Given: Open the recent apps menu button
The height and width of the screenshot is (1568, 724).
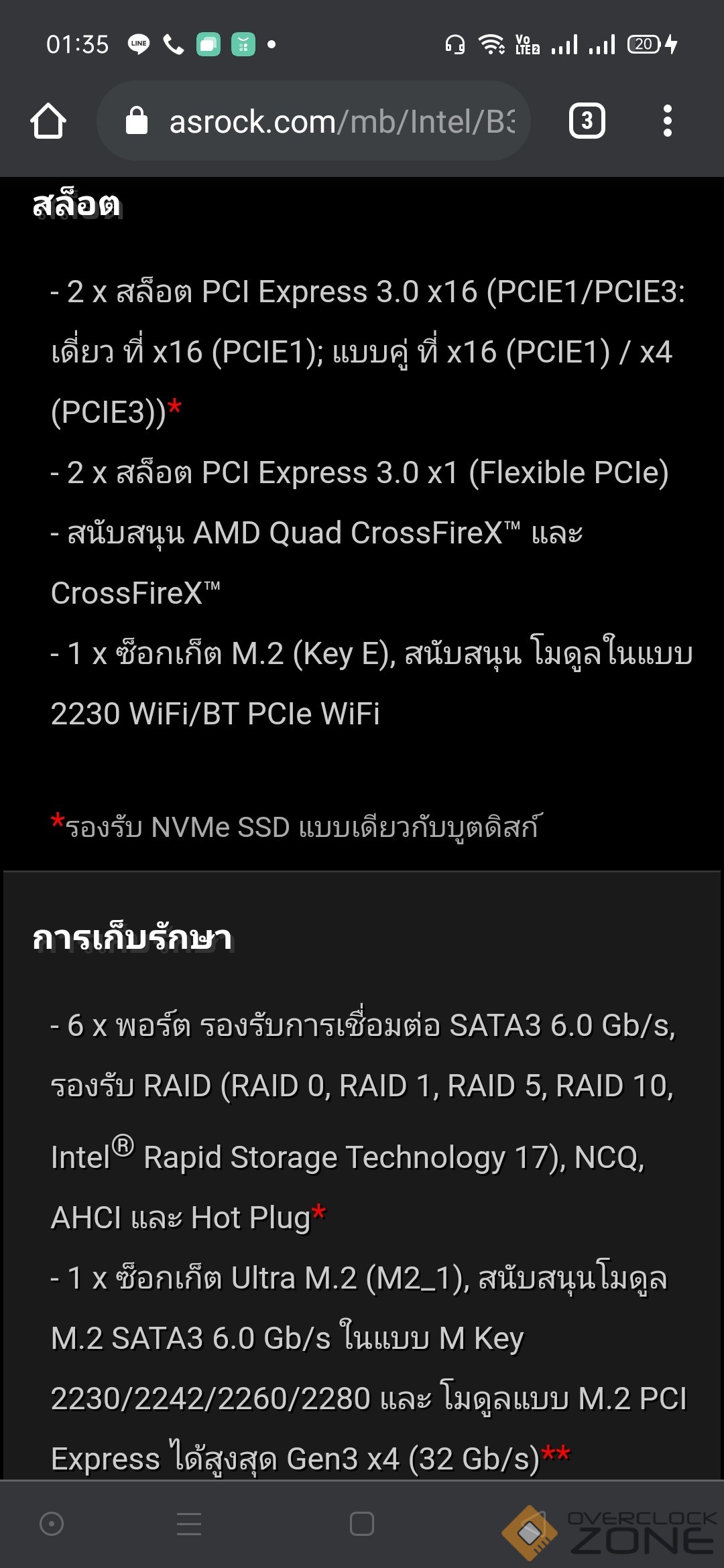Looking at the screenshot, I should 189,1524.
